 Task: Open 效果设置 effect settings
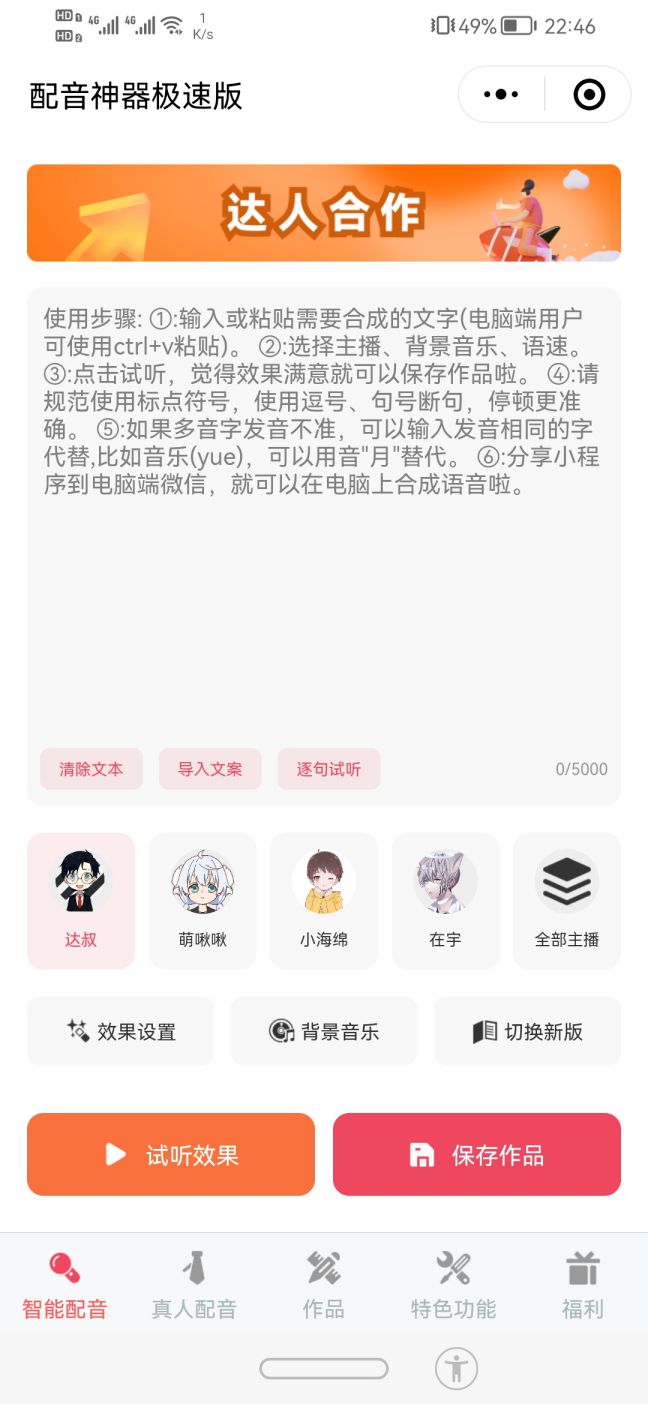point(121,1031)
